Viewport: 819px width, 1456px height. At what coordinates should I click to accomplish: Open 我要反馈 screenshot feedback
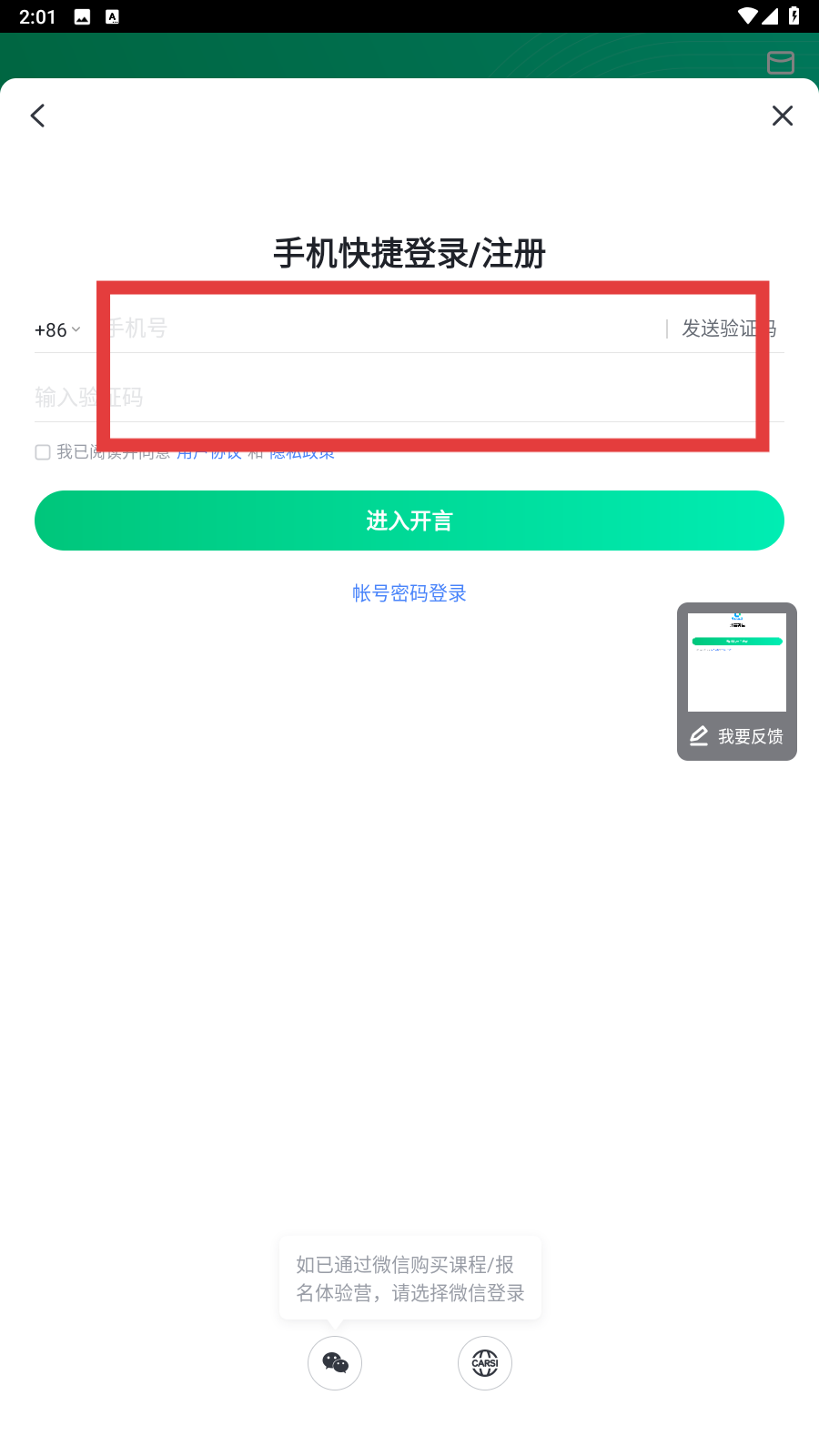click(x=737, y=682)
